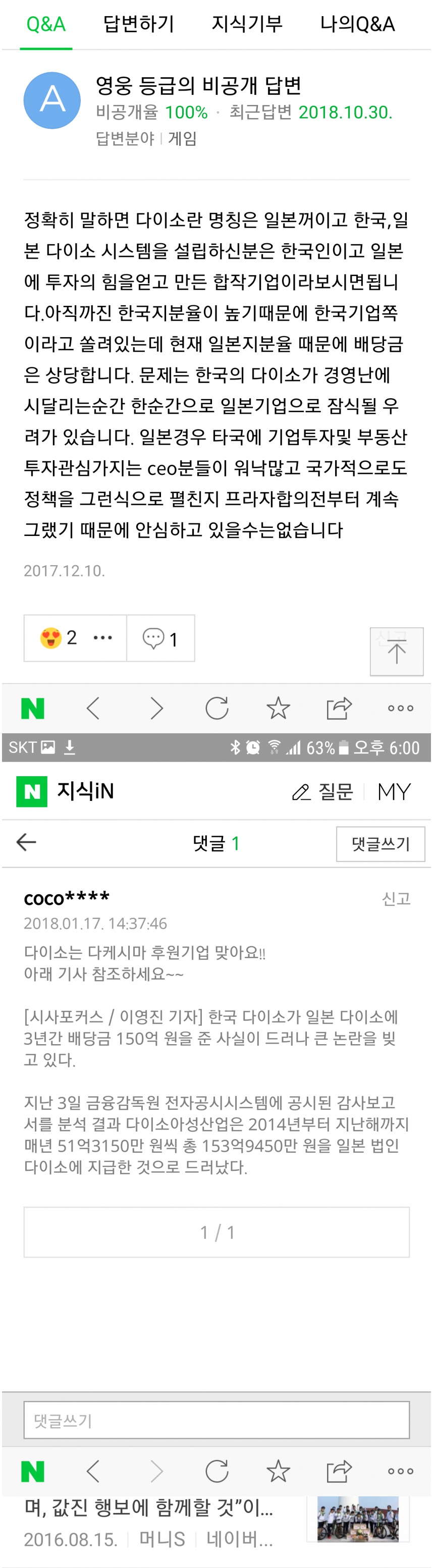This screenshot has width=433, height=1568.
Task: Select the Q&A tab
Action: (x=46, y=24)
